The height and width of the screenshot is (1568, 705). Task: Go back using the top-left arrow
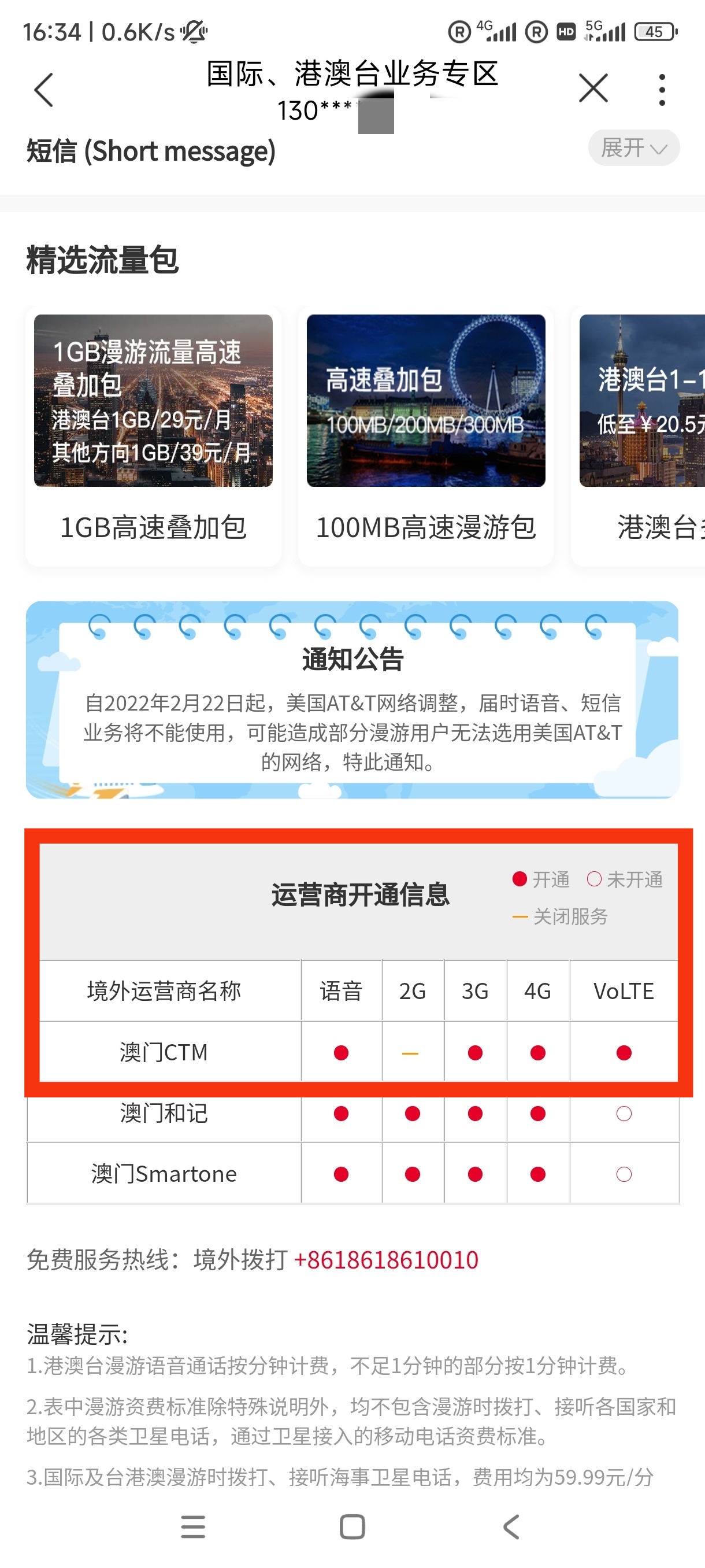point(44,90)
